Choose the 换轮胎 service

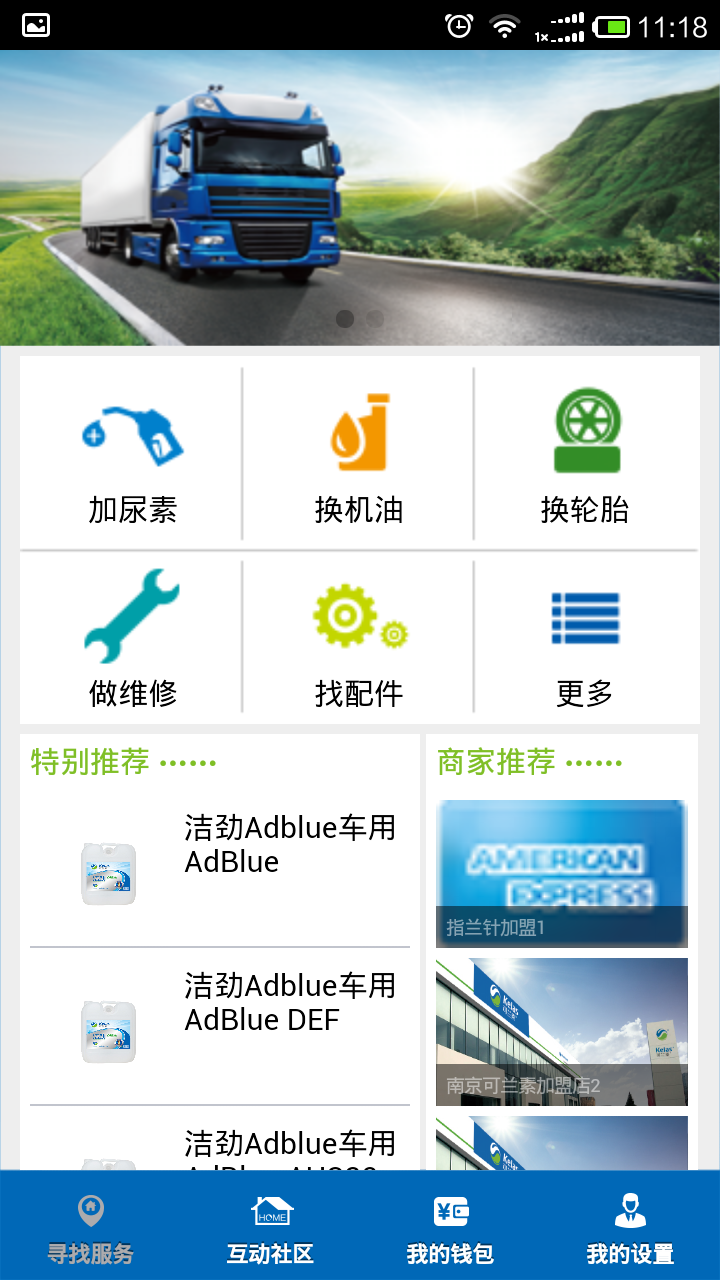pos(586,456)
